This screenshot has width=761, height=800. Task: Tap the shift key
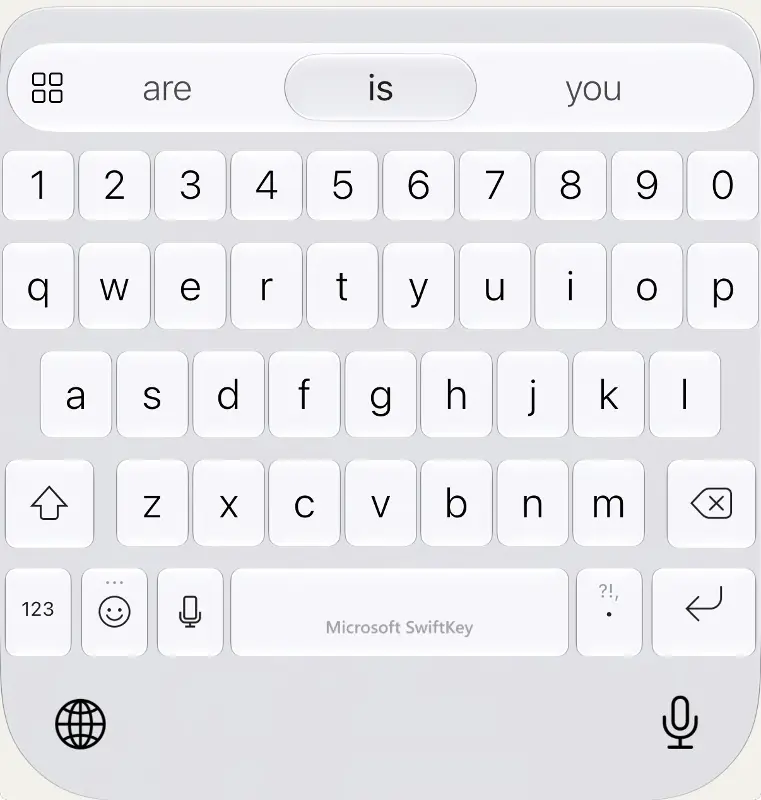pyautogui.click(x=49, y=504)
